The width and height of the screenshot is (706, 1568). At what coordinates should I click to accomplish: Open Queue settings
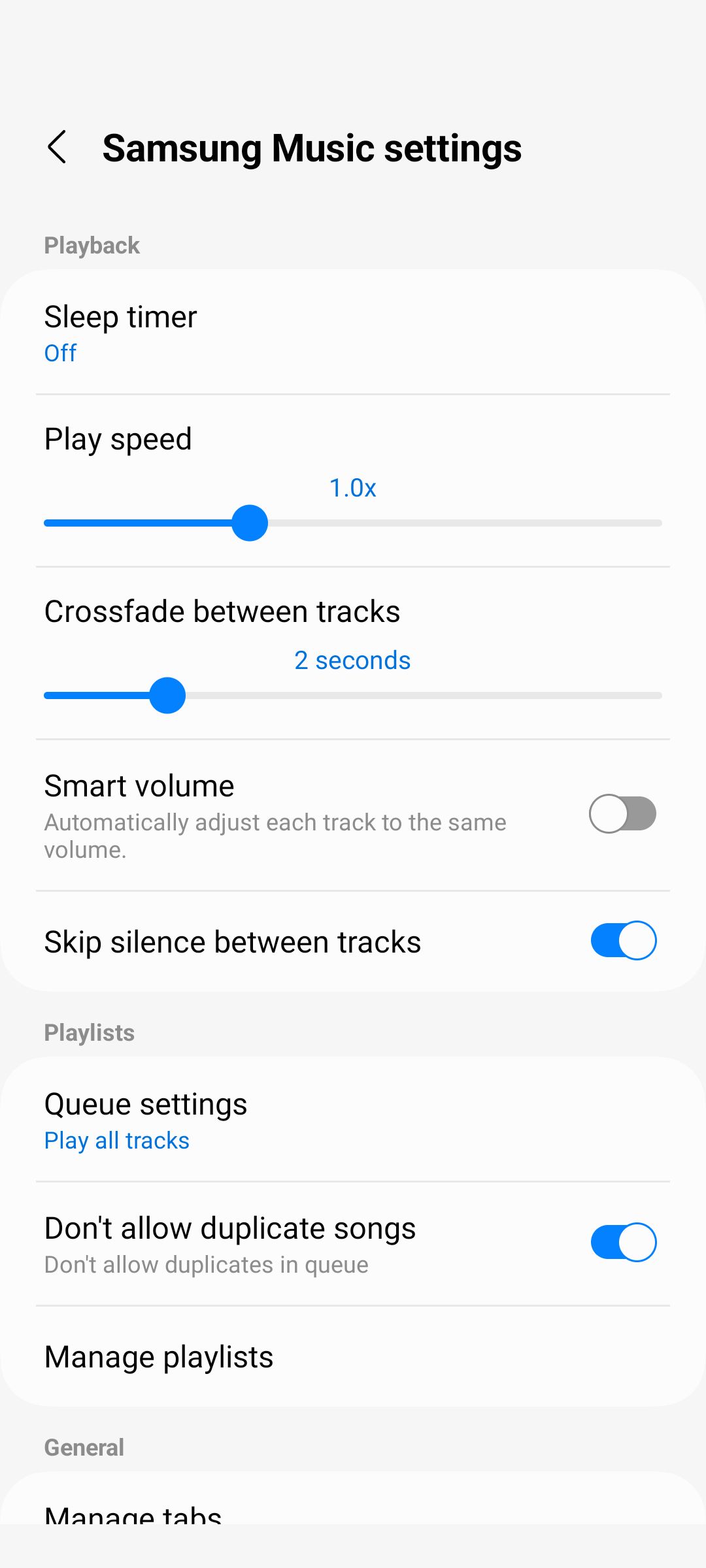[x=353, y=1120]
